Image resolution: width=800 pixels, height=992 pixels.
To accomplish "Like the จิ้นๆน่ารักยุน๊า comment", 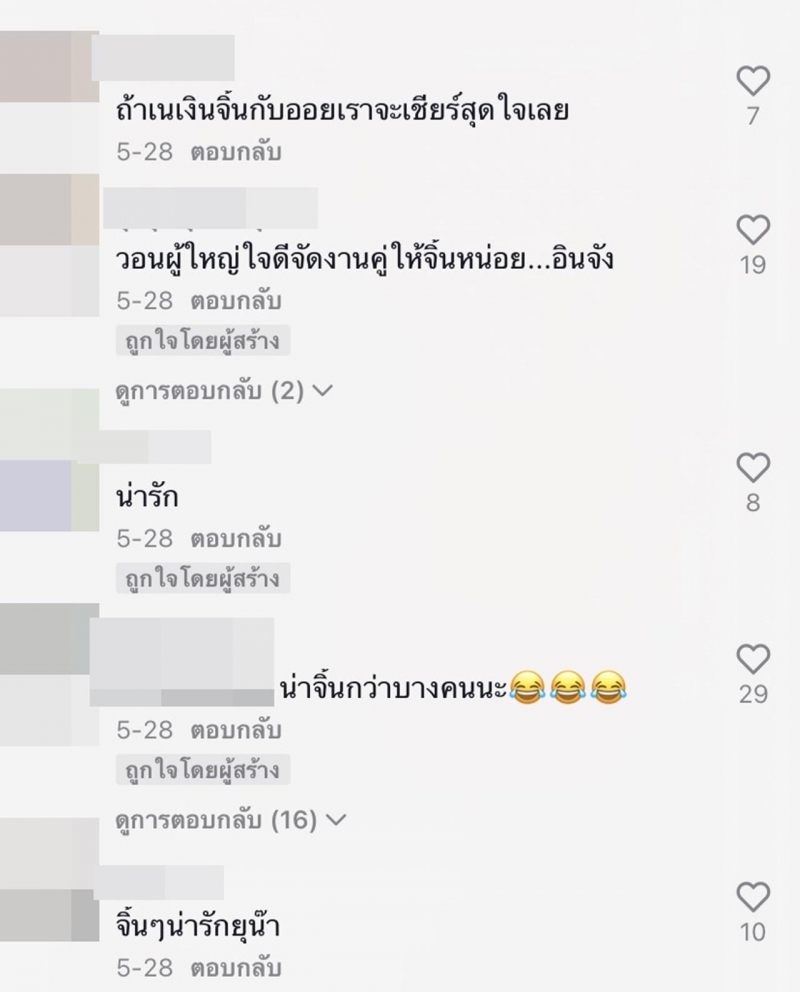I will pyautogui.click(x=753, y=897).
